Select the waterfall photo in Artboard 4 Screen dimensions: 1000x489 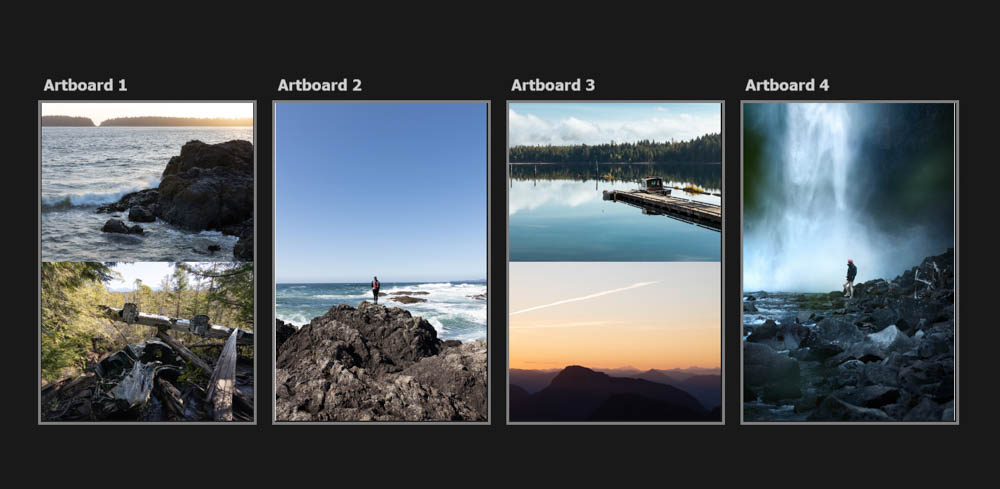pyautogui.click(x=849, y=262)
